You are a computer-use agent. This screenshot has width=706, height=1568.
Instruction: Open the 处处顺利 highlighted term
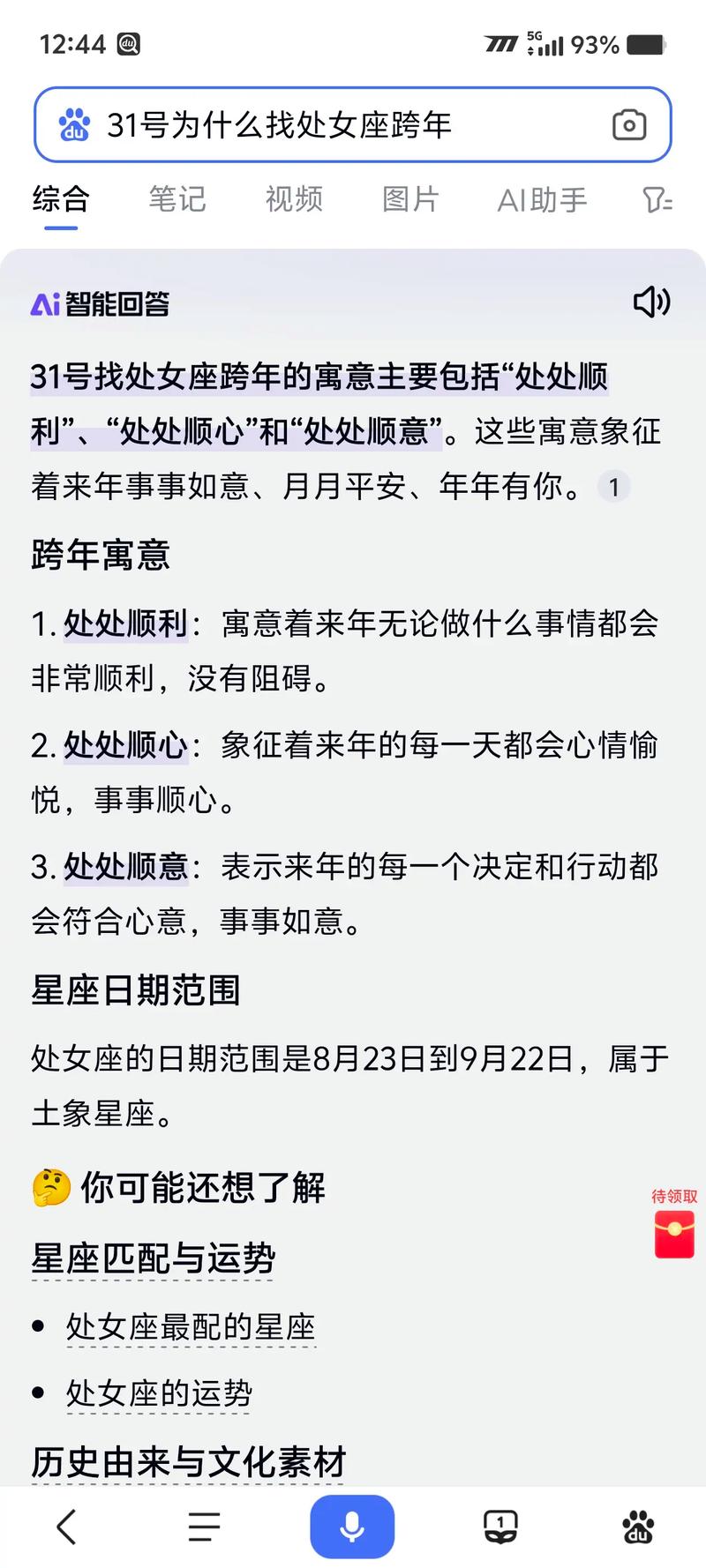(x=125, y=624)
